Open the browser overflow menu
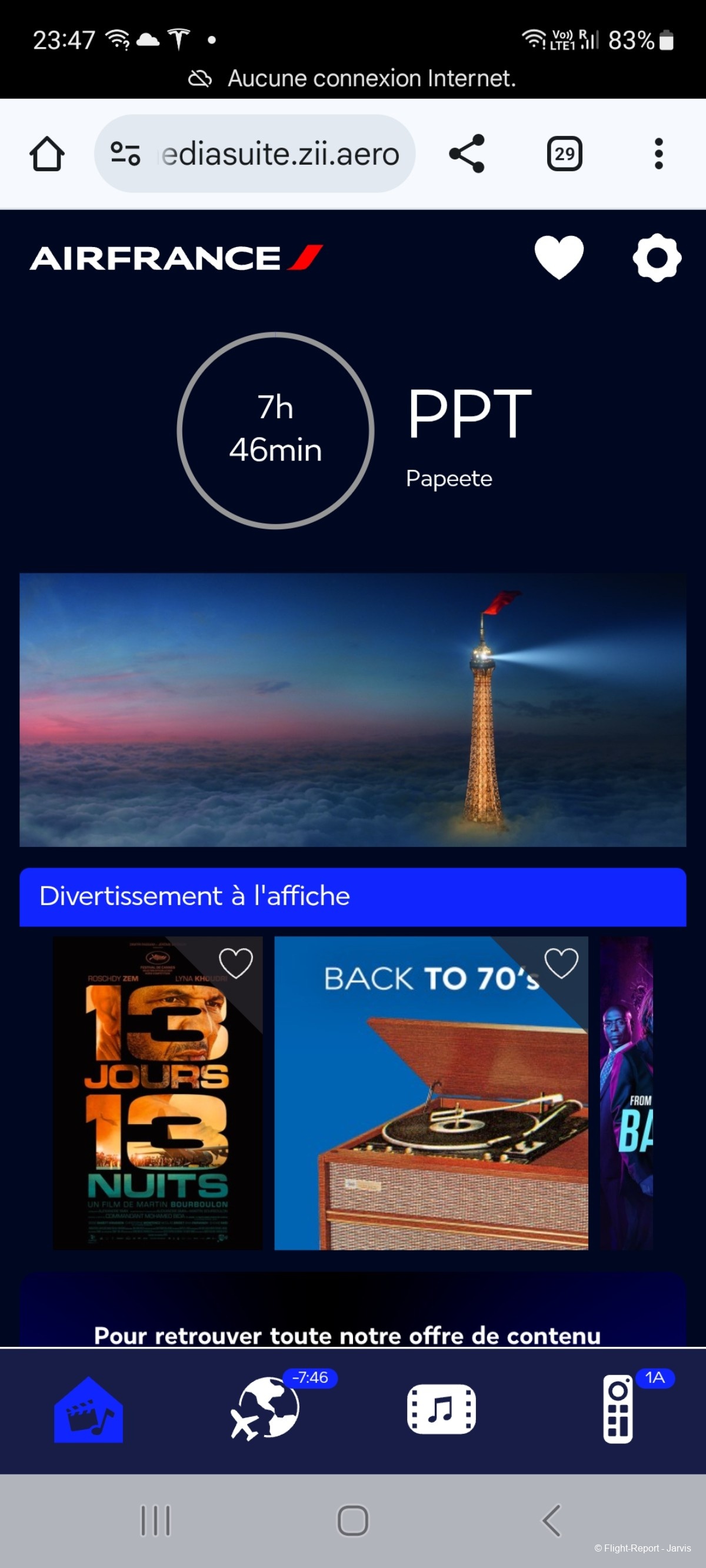The height and width of the screenshot is (1568, 706). click(x=658, y=154)
